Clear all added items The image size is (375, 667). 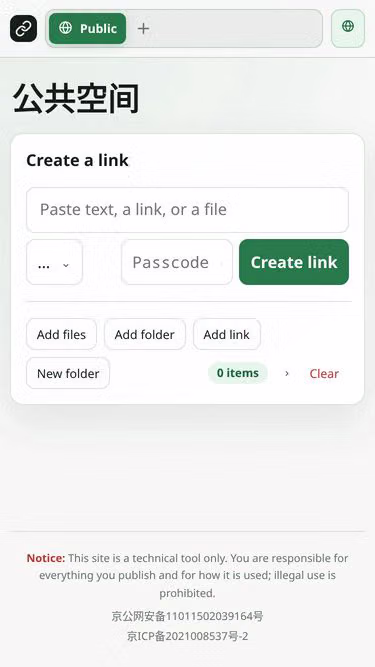click(x=324, y=373)
